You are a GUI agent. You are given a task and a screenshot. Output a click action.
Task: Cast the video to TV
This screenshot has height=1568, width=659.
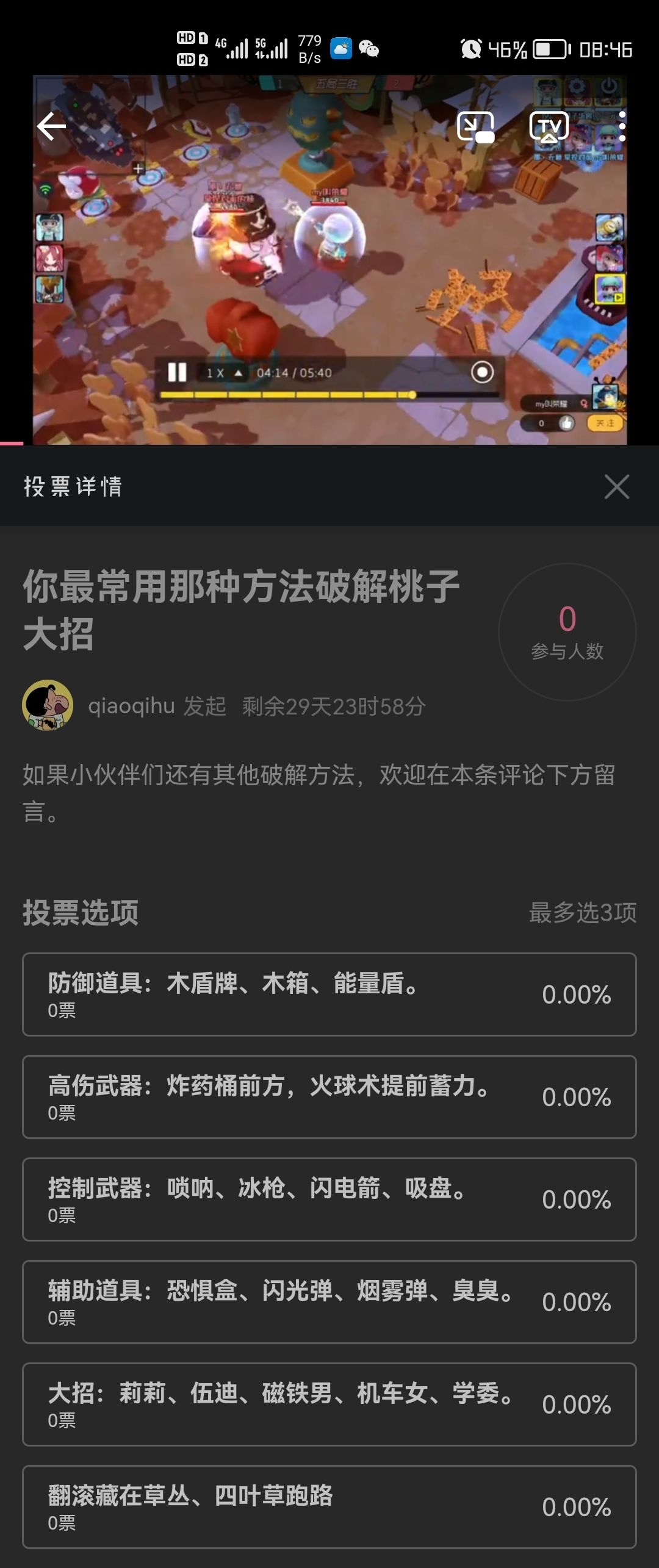(549, 127)
